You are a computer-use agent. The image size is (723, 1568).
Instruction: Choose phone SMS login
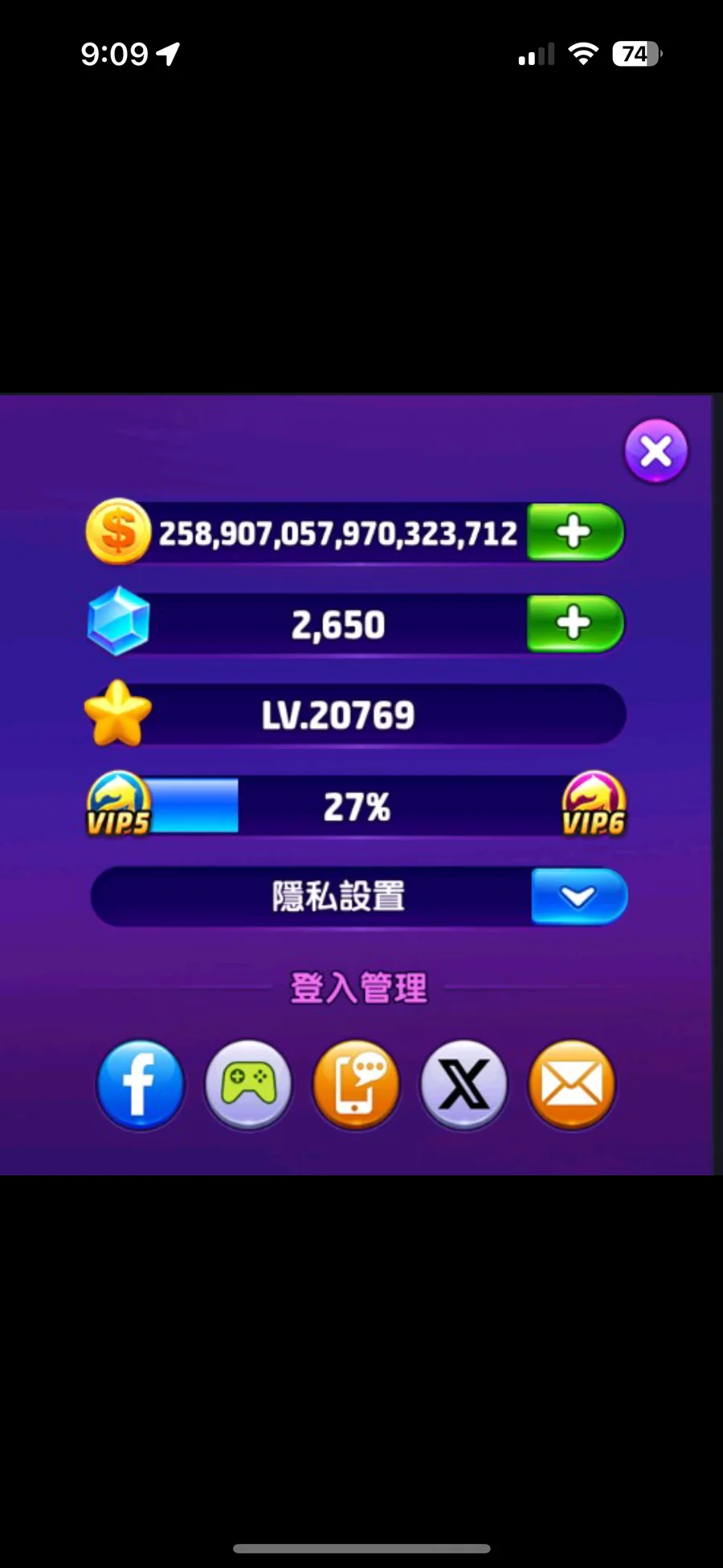click(356, 1085)
